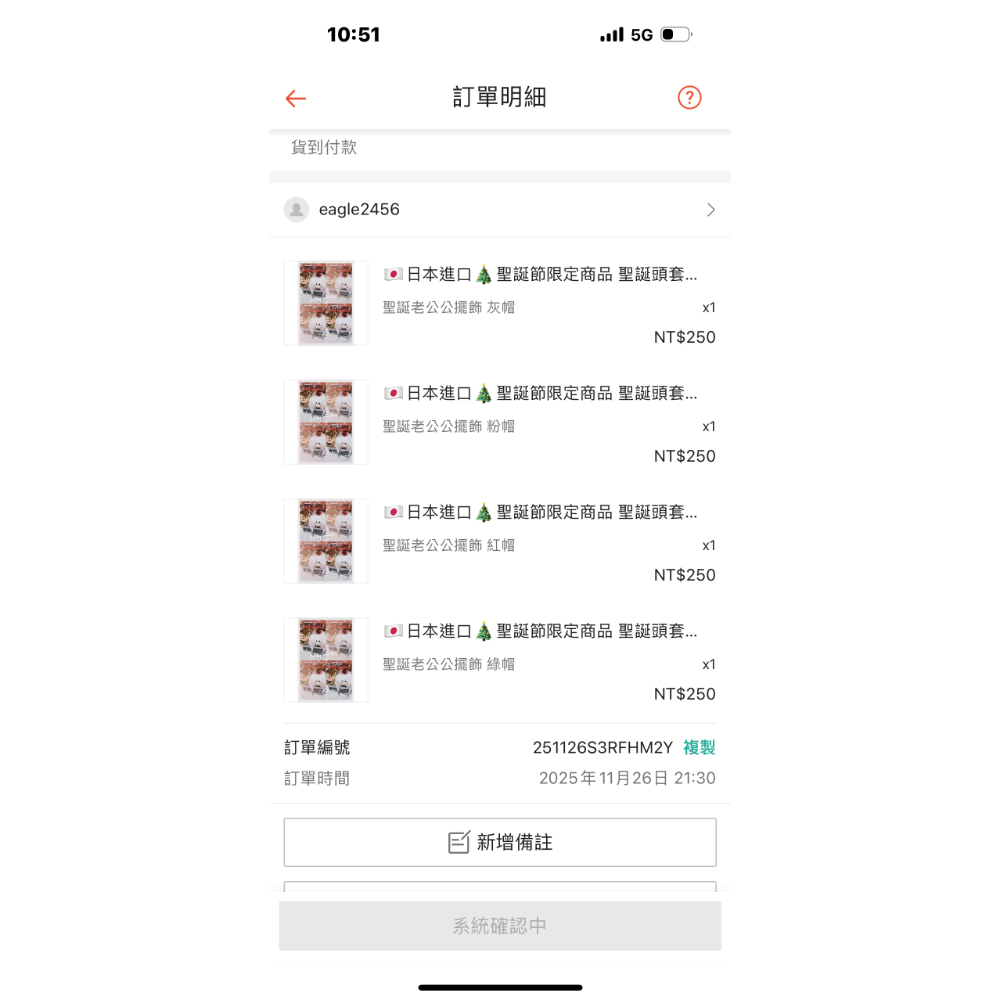Go back using the orange arrow
The image size is (1000, 1000).
click(295, 98)
